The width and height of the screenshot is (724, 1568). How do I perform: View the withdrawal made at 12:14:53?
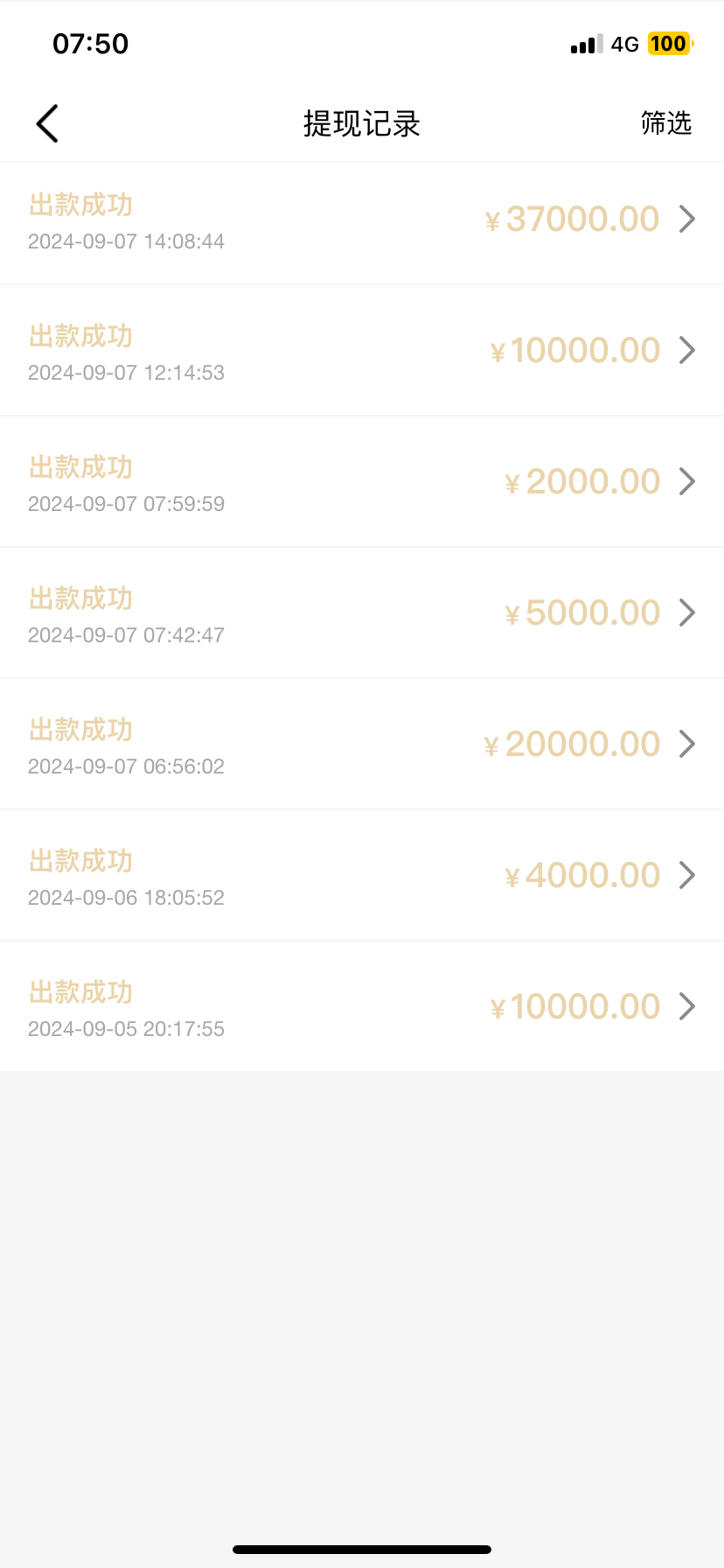click(x=362, y=352)
